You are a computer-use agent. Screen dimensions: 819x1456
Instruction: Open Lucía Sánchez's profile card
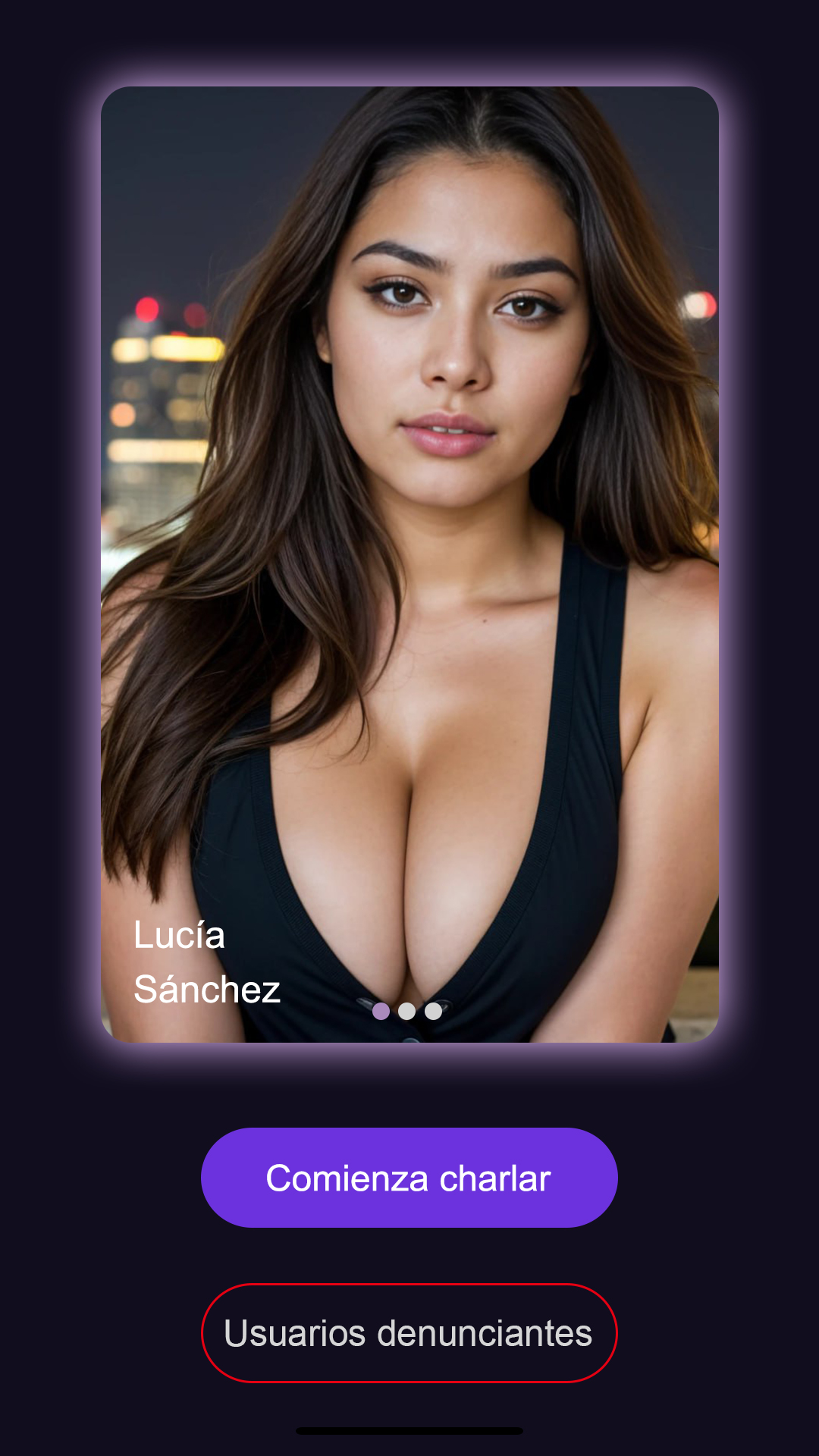(x=409, y=531)
